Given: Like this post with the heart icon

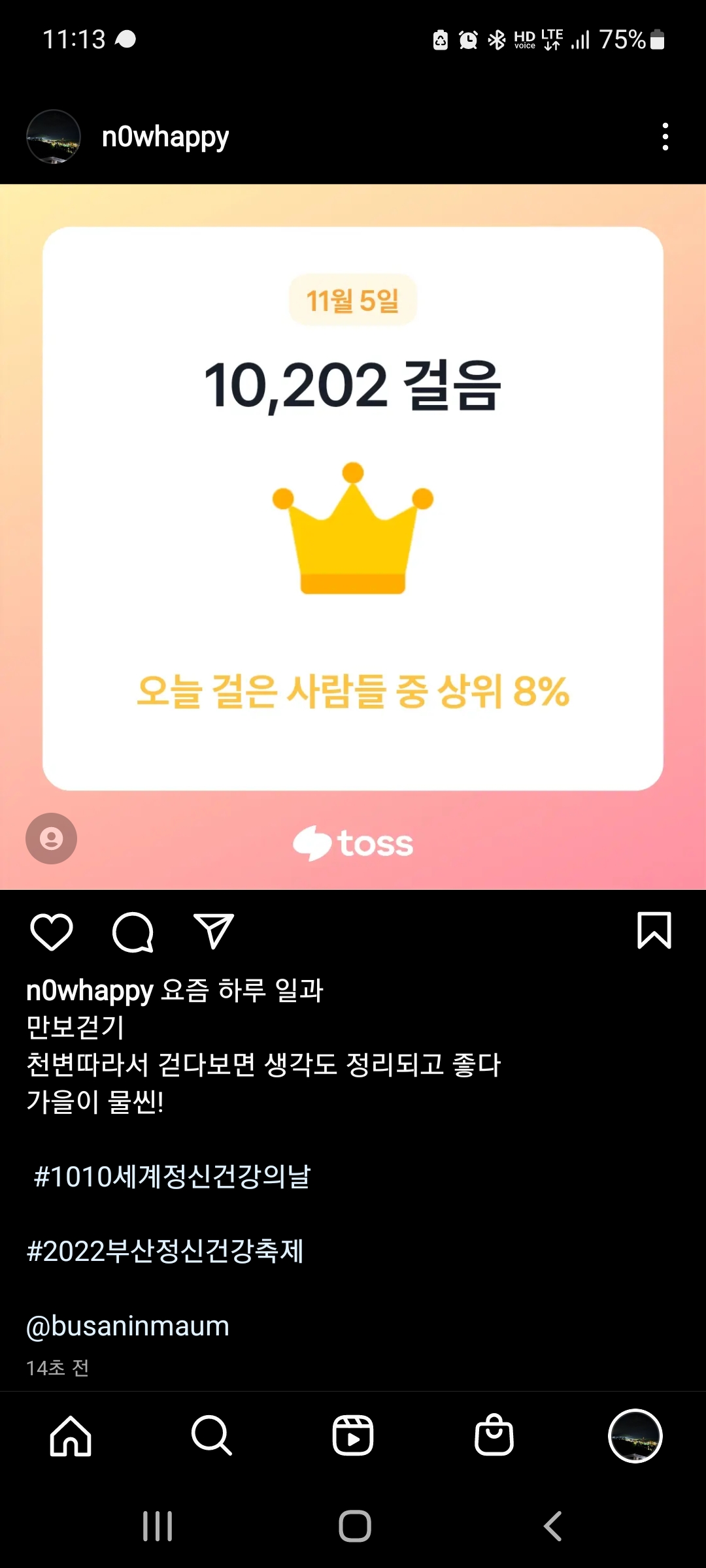Looking at the screenshot, I should (52, 932).
